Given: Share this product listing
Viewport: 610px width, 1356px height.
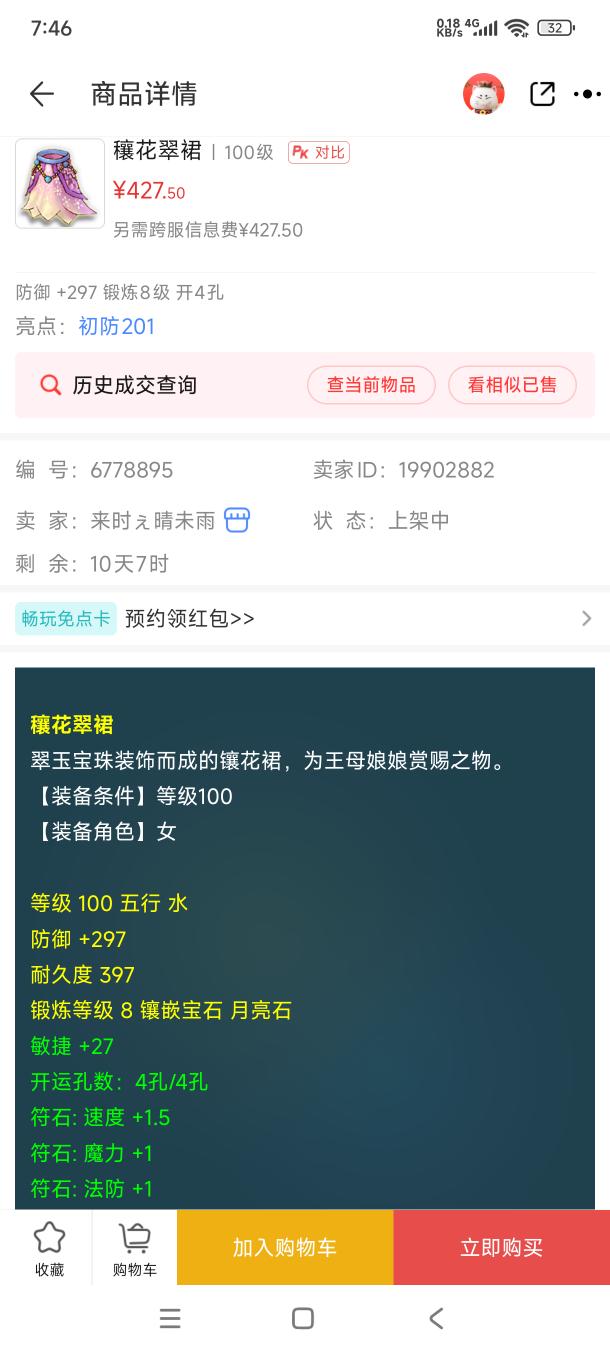Looking at the screenshot, I should (x=541, y=94).
